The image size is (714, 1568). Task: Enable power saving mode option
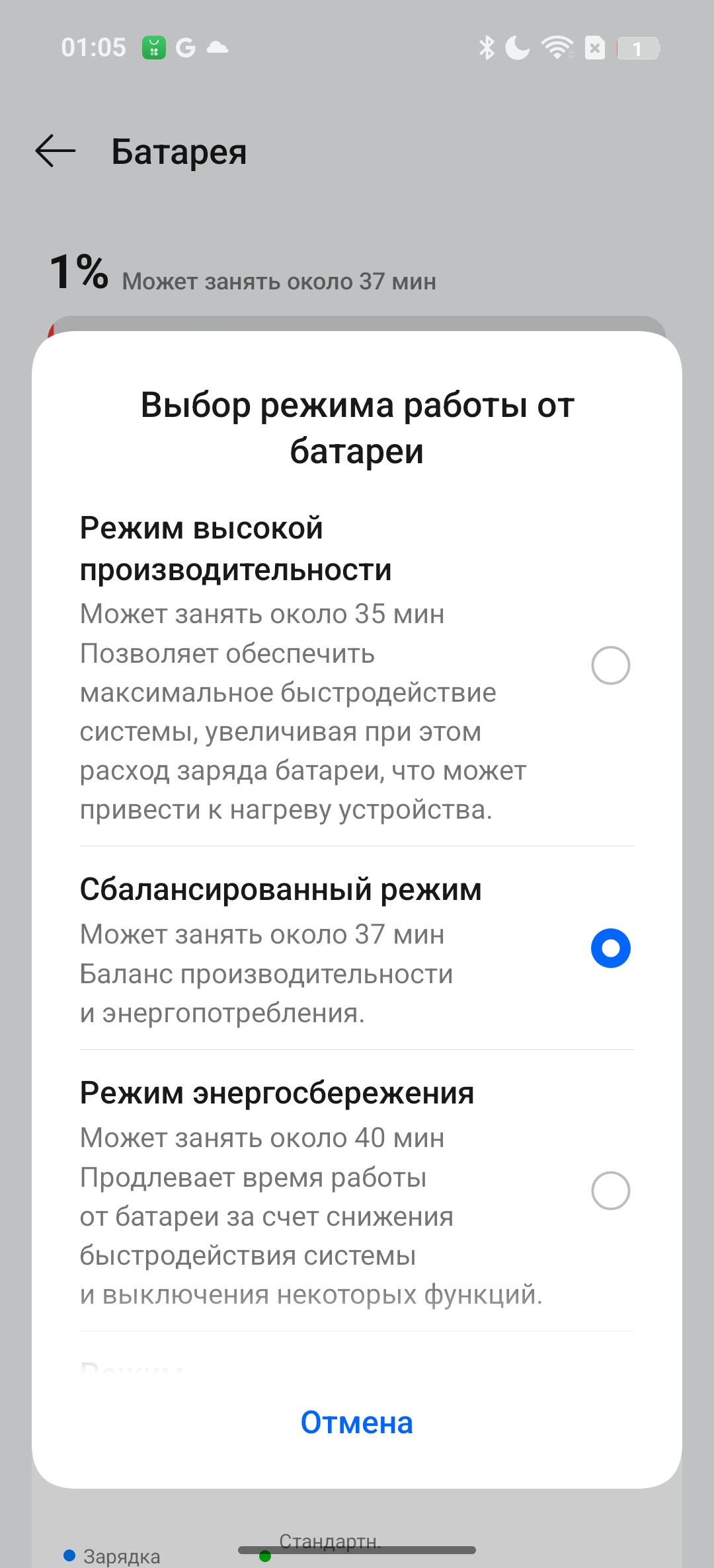click(610, 1191)
